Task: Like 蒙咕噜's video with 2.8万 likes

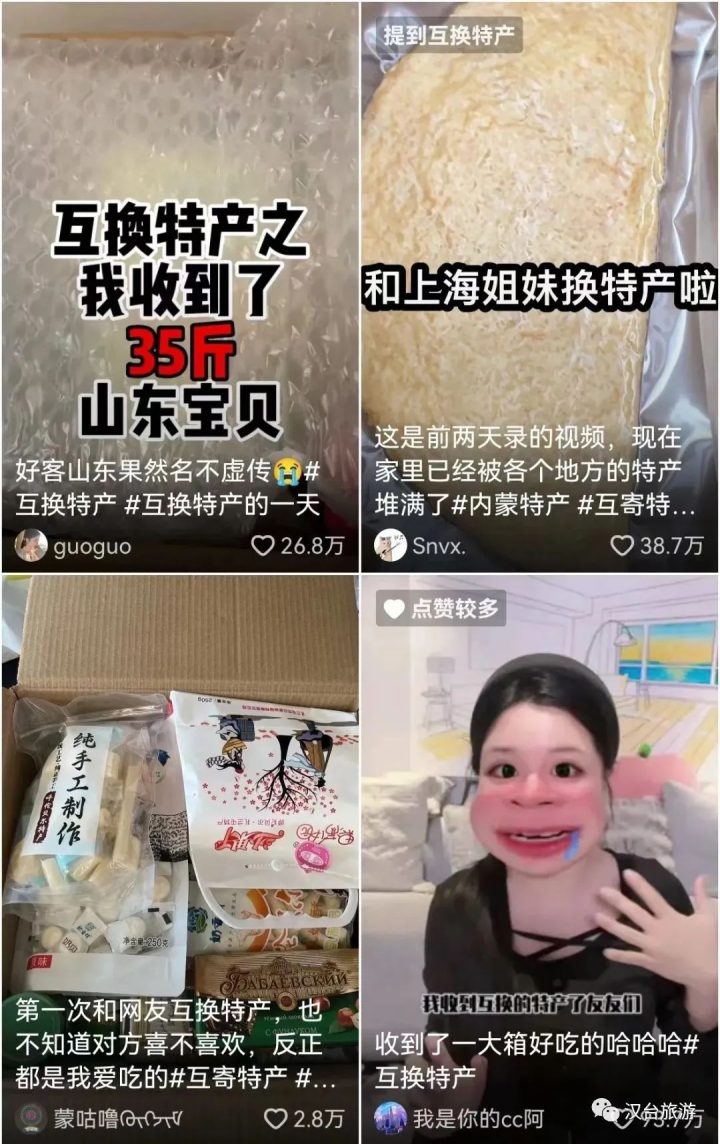Action: click(x=275, y=1118)
